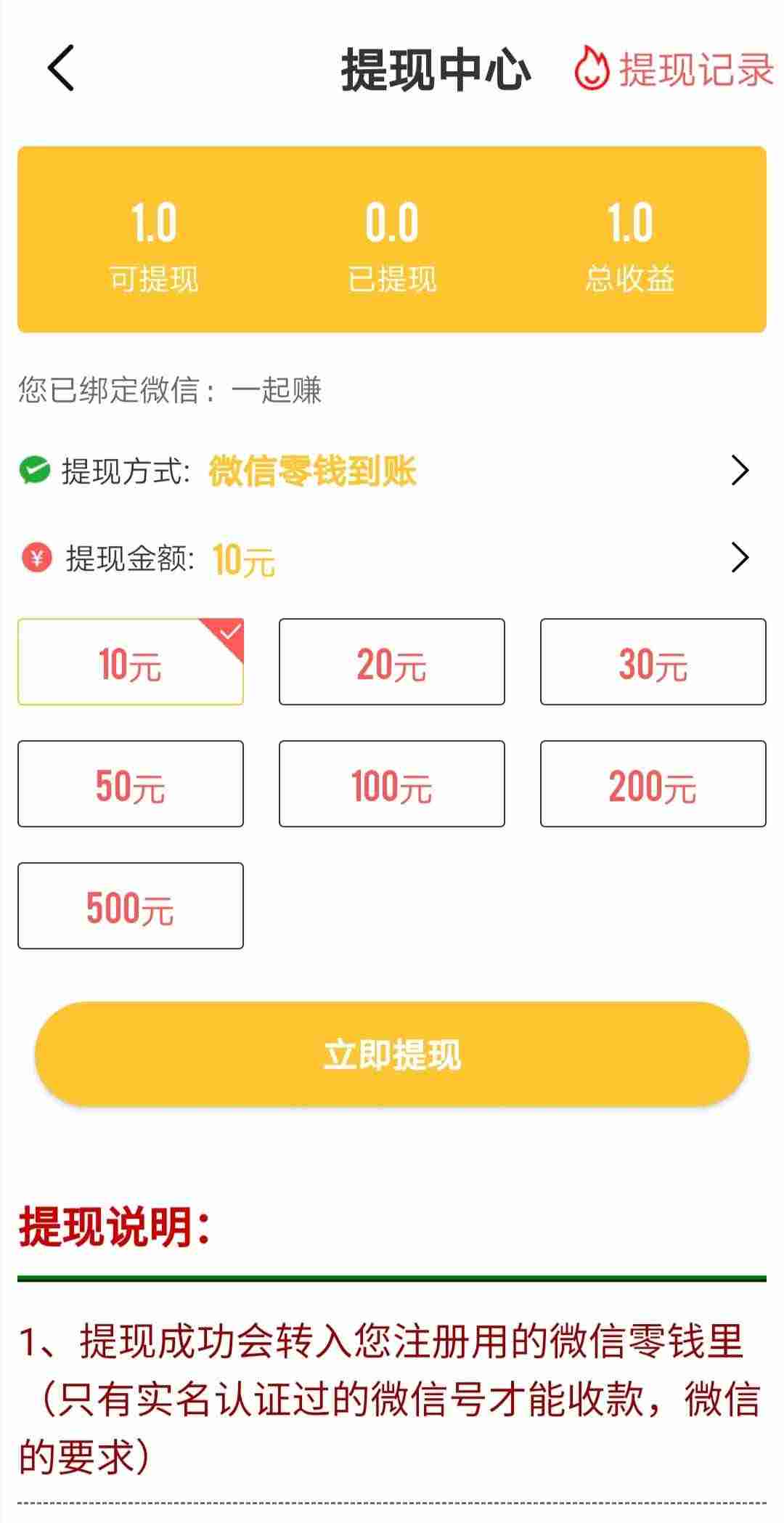The image size is (784, 1523).
Task: Select 50元 as the withdrawal amount
Action: click(x=131, y=784)
